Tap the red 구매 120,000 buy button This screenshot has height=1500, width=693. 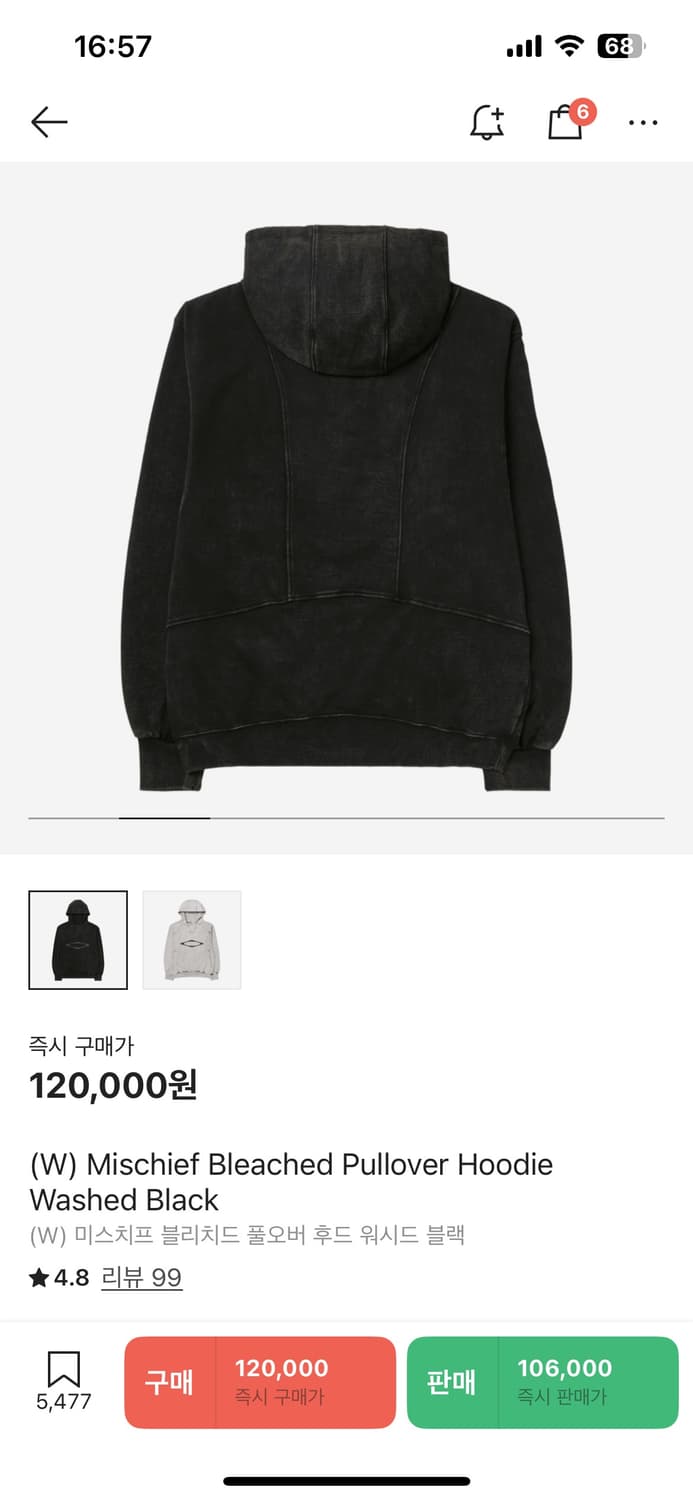click(260, 1382)
